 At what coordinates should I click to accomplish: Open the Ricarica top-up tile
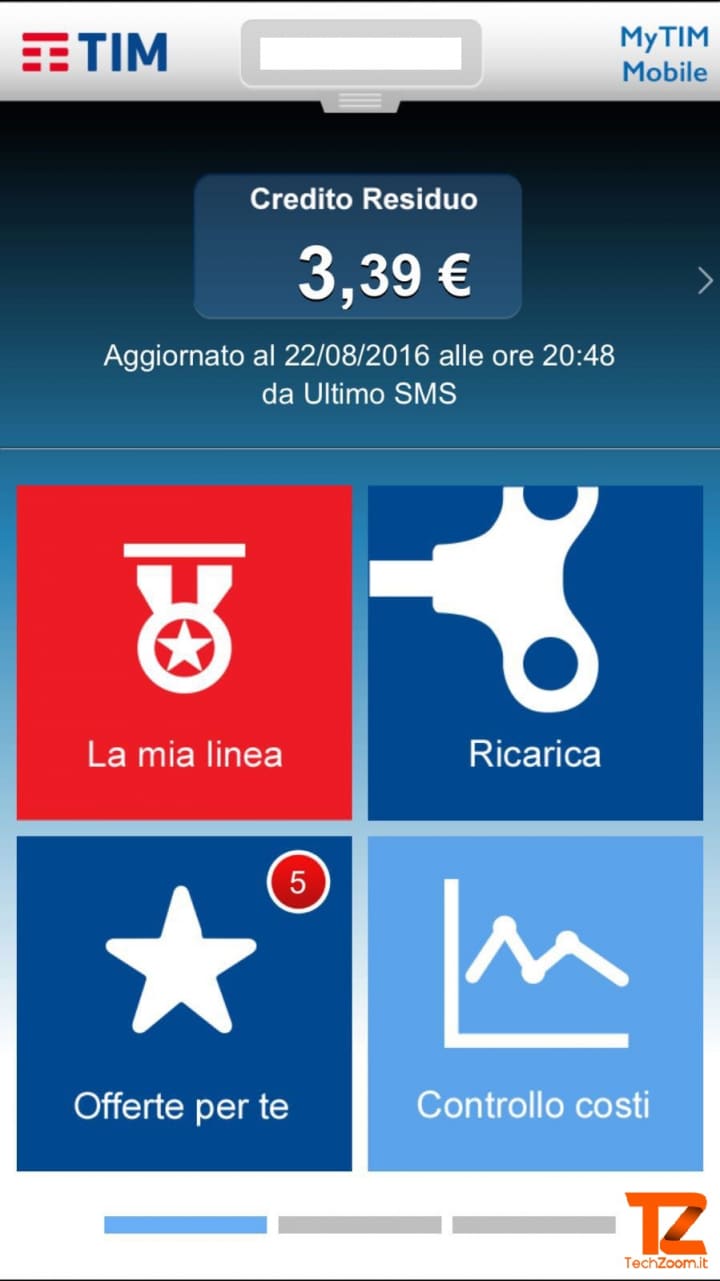click(535, 652)
